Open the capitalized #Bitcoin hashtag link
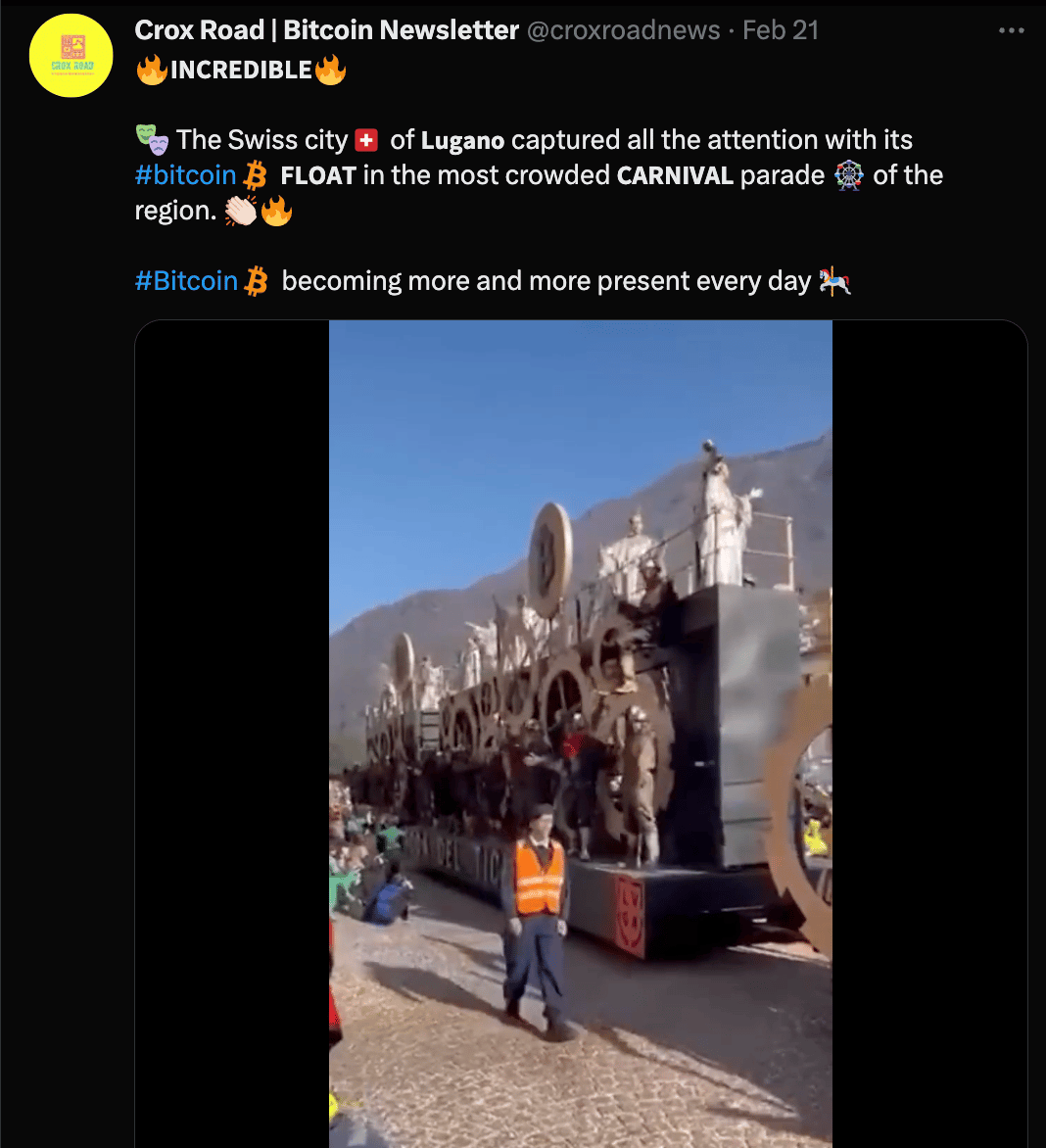Viewport: 1046px width, 1148px height. click(x=186, y=281)
